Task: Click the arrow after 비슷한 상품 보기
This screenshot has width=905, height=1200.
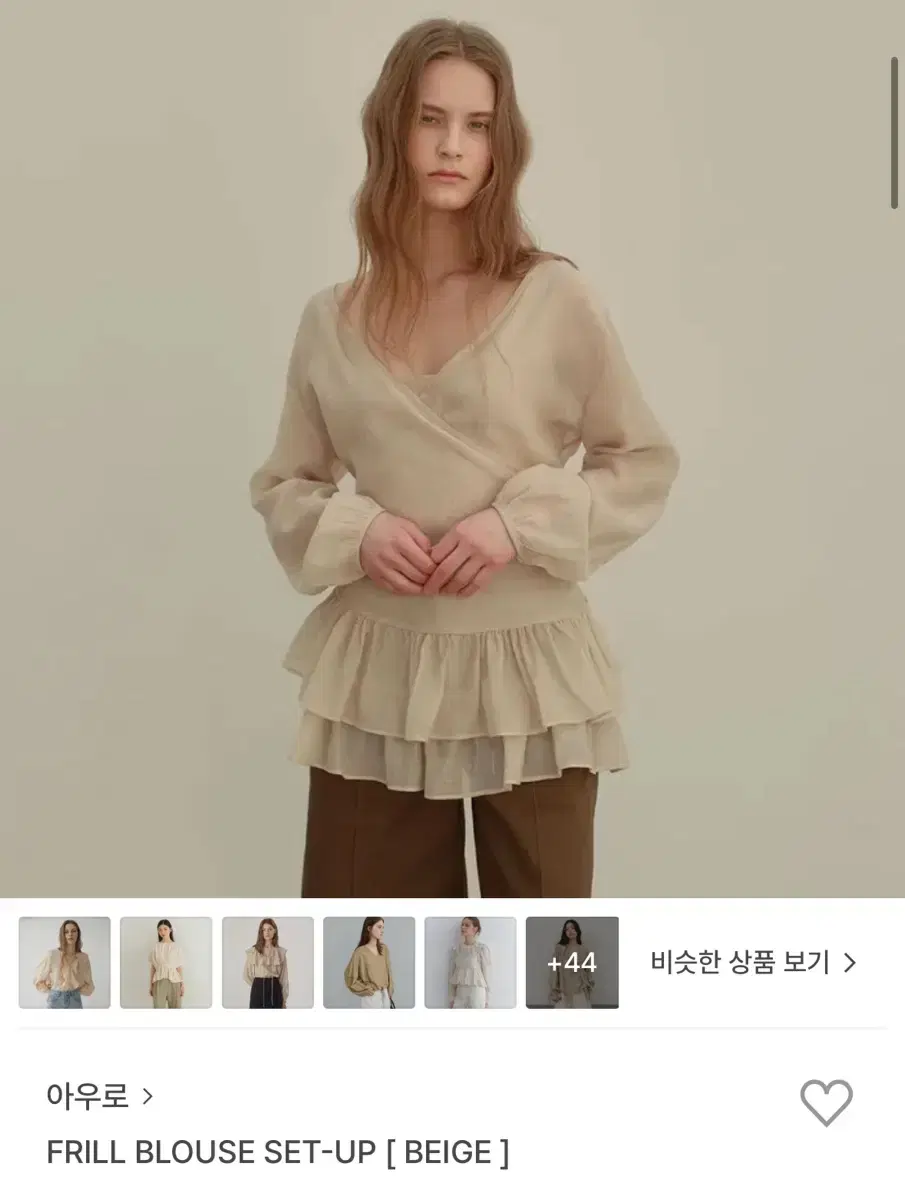Action: point(850,964)
